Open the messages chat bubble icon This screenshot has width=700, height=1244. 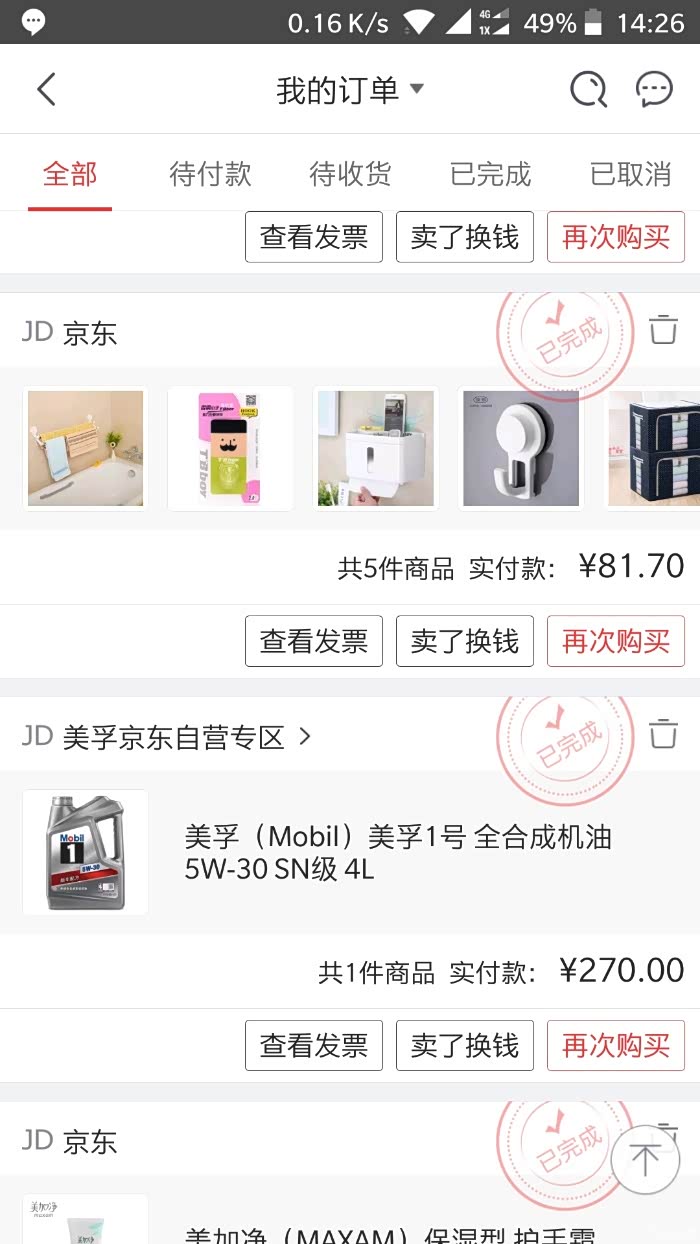point(654,90)
